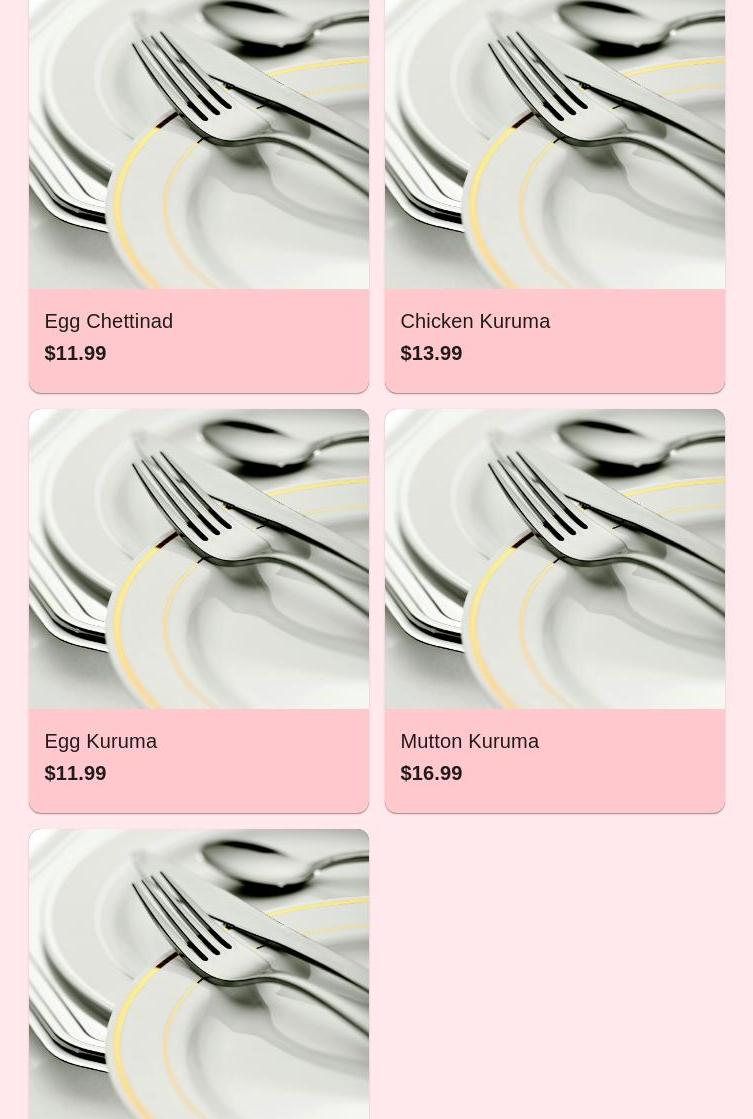This screenshot has height=1119, width=753.
Task: Open the dish card below Egg Kuruma
Action: click(198, 975)
